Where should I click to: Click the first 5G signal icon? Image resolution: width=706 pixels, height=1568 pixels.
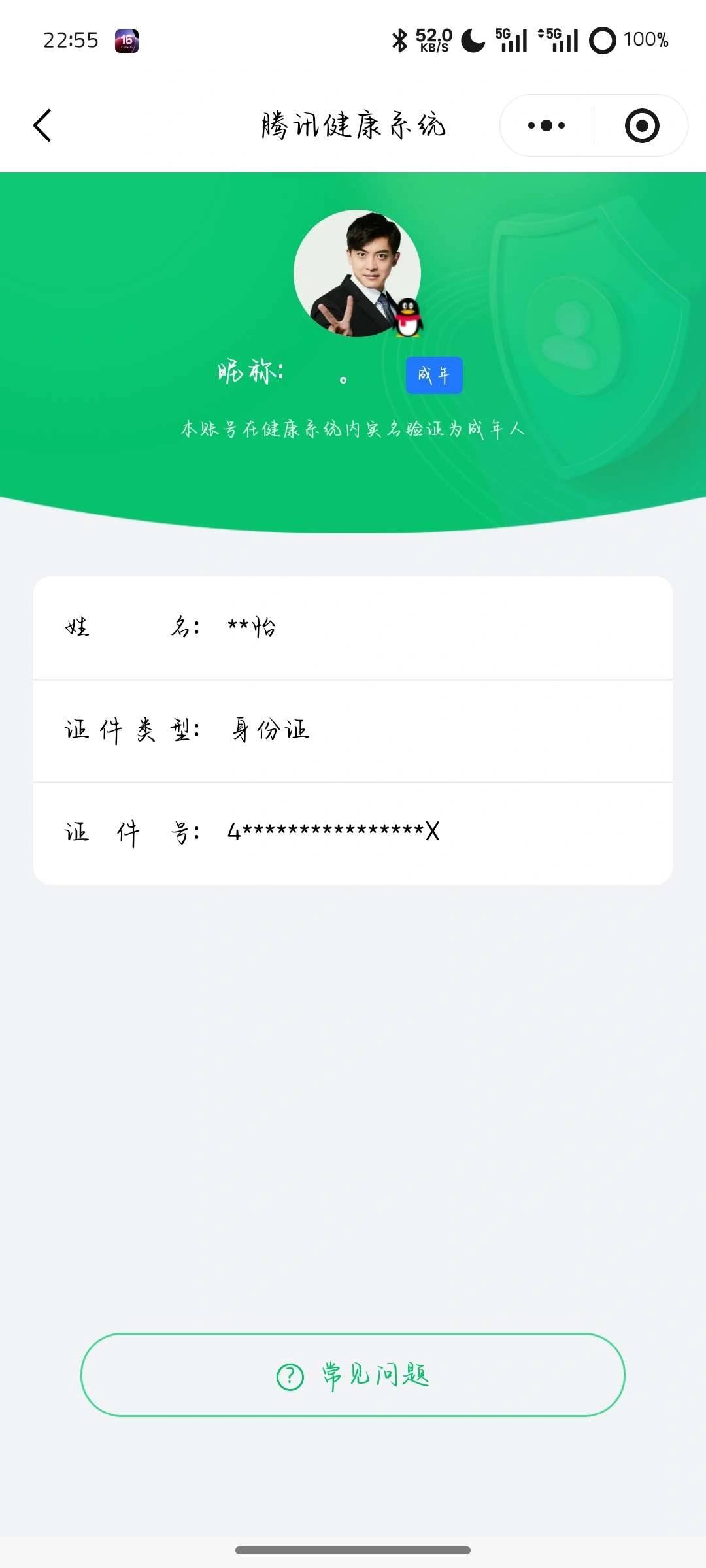(x=513, y=40)
